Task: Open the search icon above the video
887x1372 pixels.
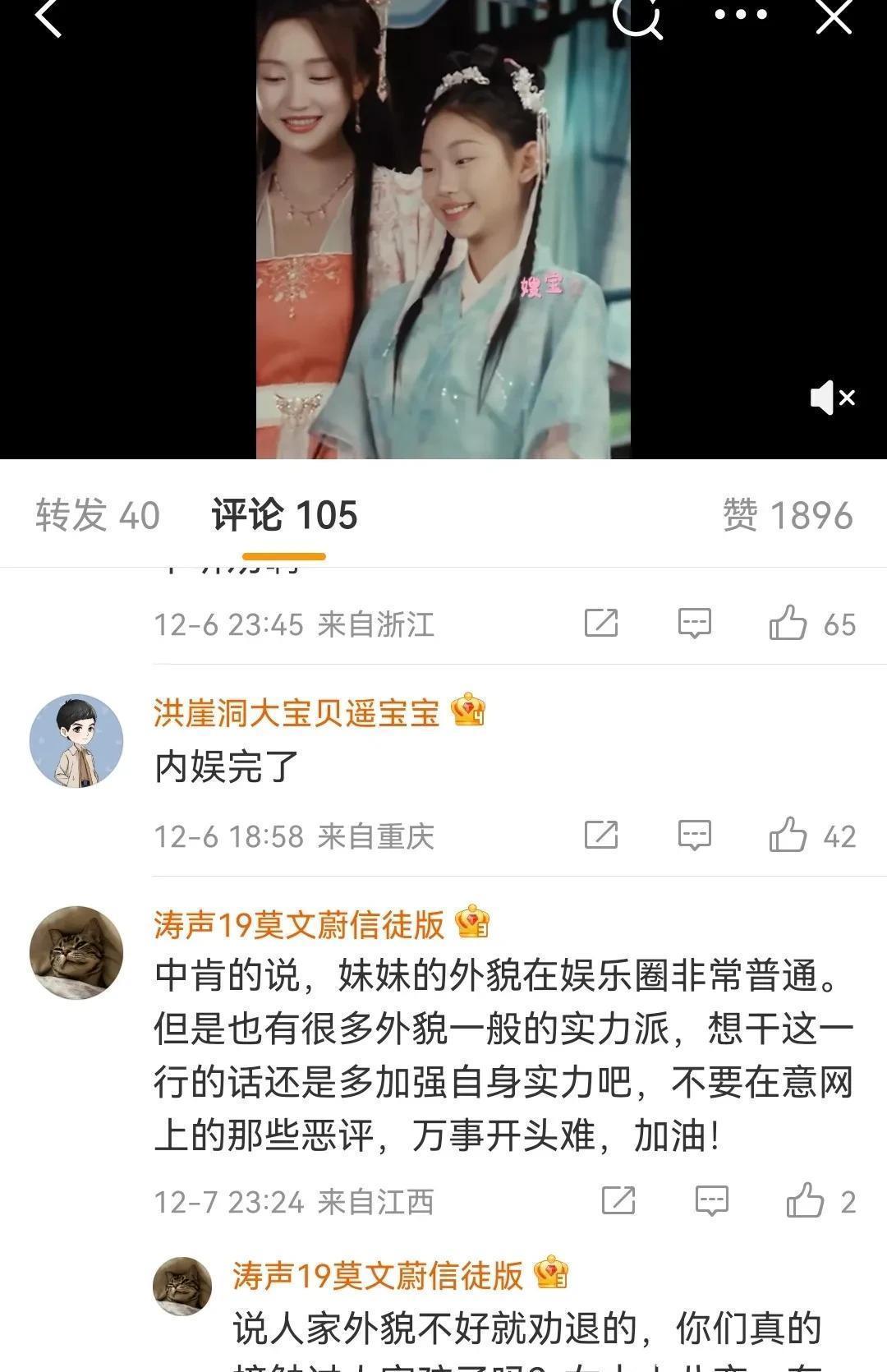Action: pyautogui.click(x=637, y=16)
